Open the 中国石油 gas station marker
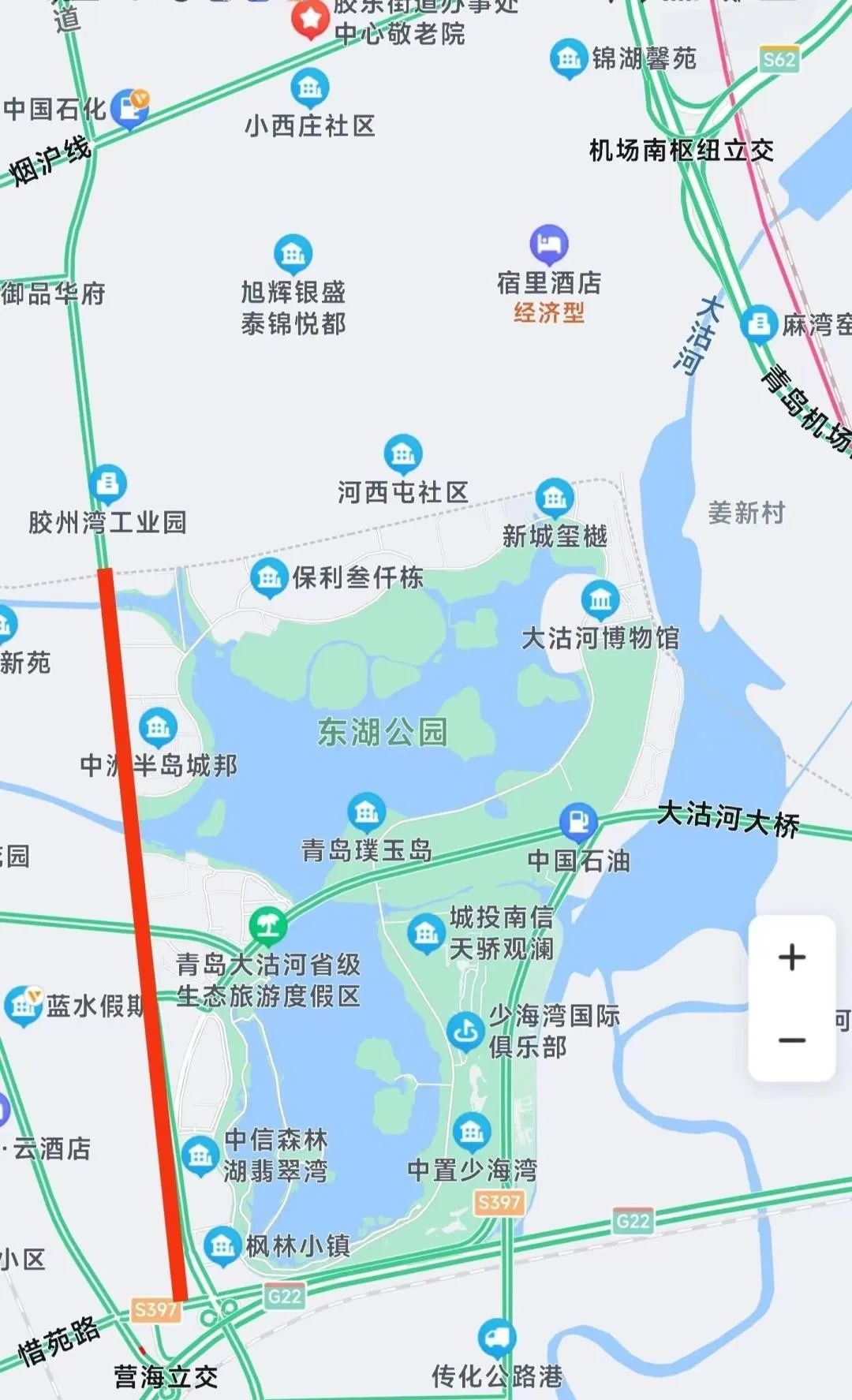852x1400 pixels. (x=578, y=823)
